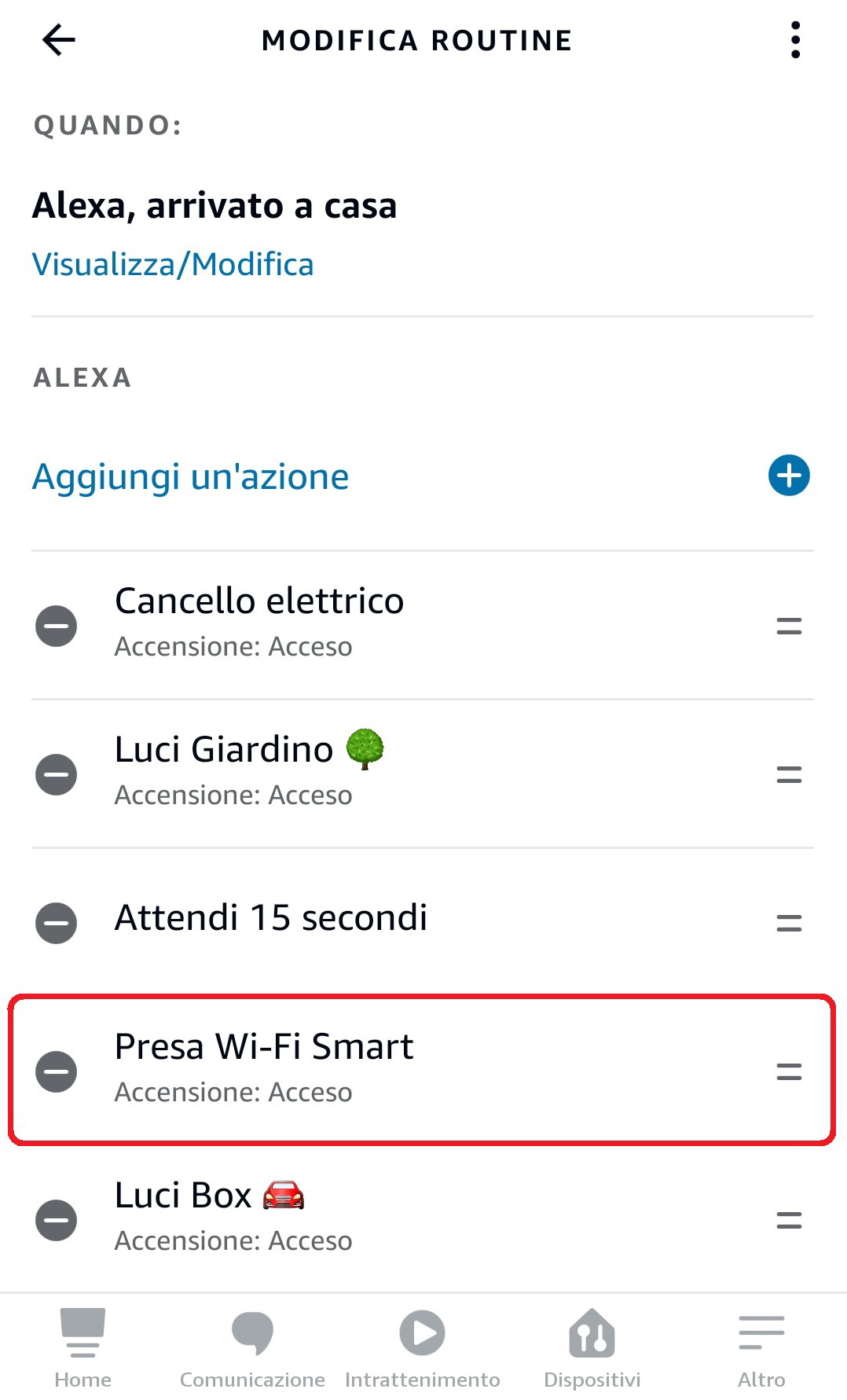Remove the Presa Wi-Fi Smart action
The width and height of the screenshot is (847, 1400).
pyautogui.click(x=56, y=1071)
